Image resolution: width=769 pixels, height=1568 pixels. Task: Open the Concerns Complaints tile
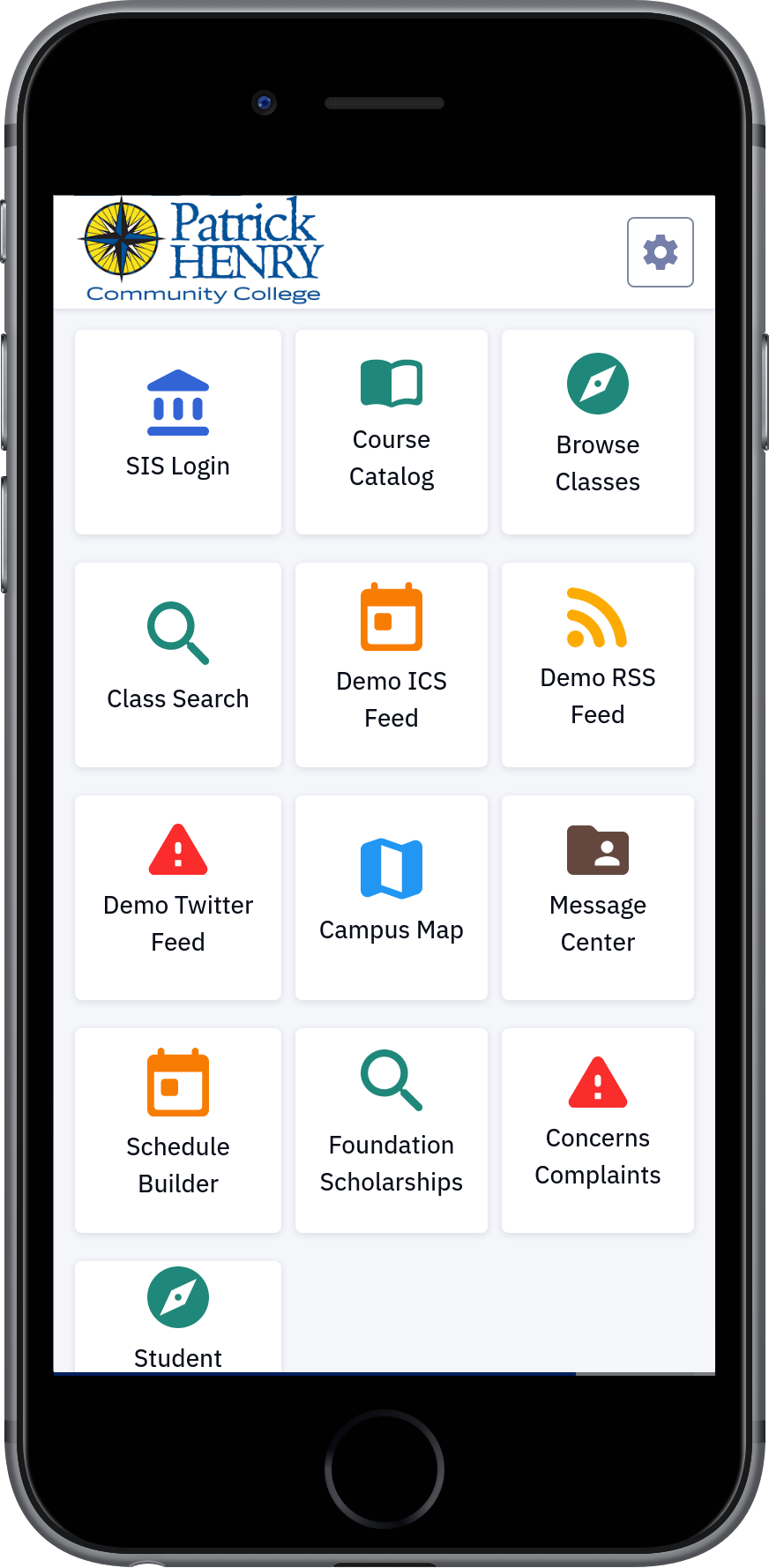(598, 1131)
